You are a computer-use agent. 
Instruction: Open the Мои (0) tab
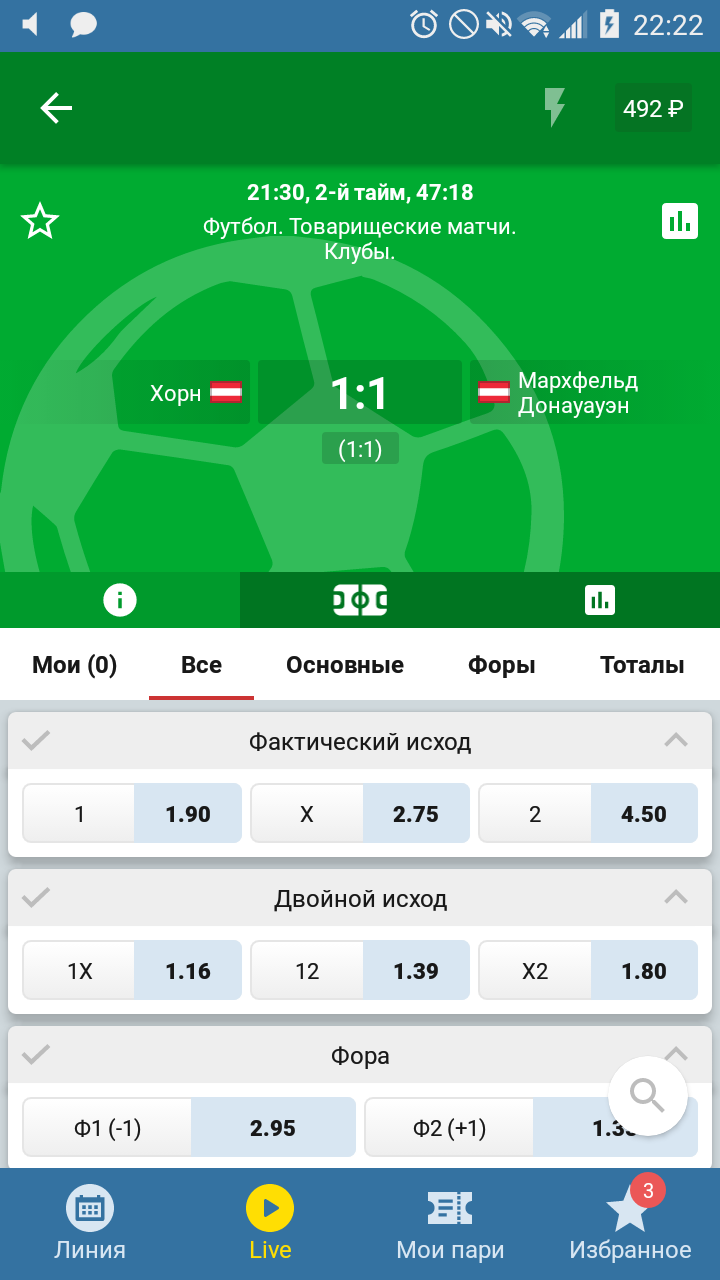click(74, 665)
